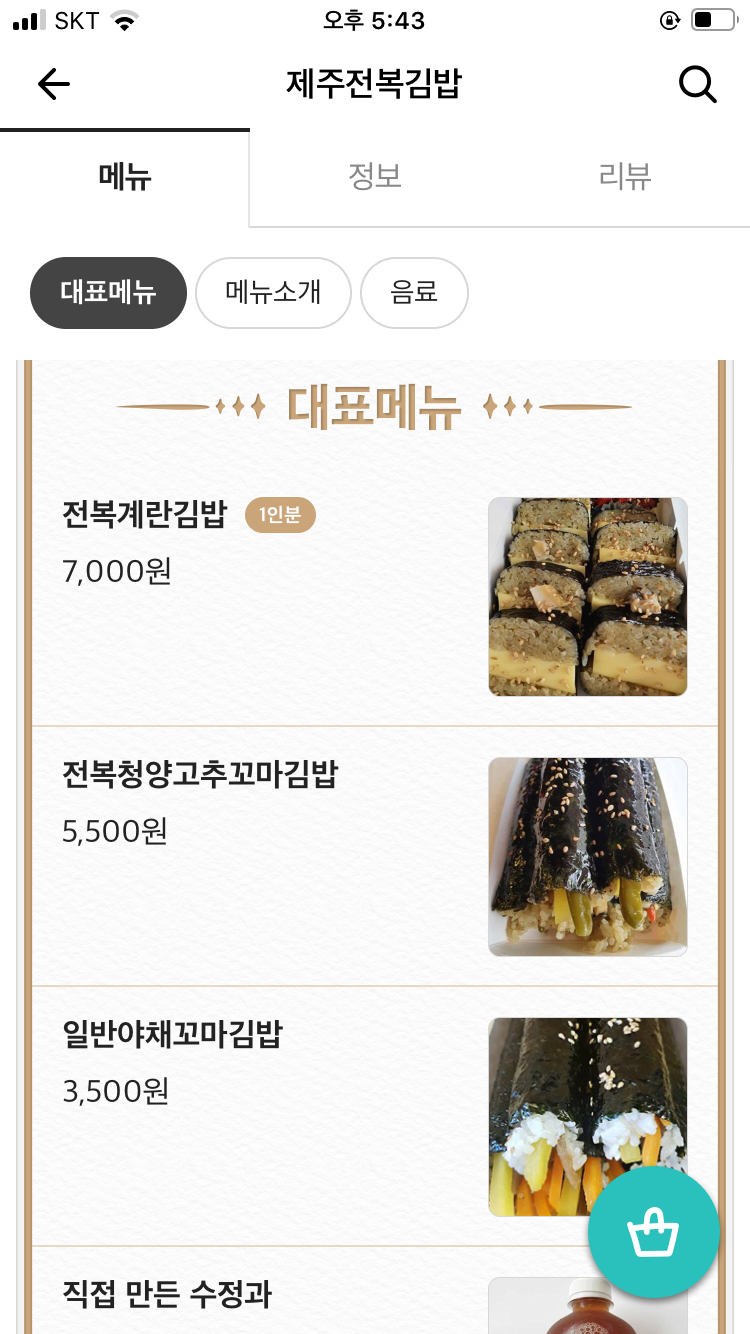Jump to the 음료 category chip
Image resolution: width=750 pixels, height=1334 pixels.
pos(414,293)
